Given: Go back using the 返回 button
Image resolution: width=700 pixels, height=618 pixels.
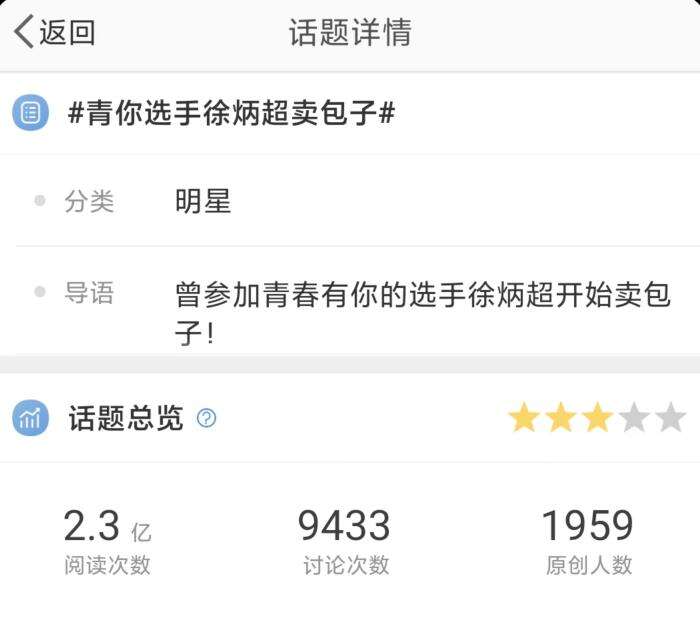Looking at the screenshot, I should [55, 32].
